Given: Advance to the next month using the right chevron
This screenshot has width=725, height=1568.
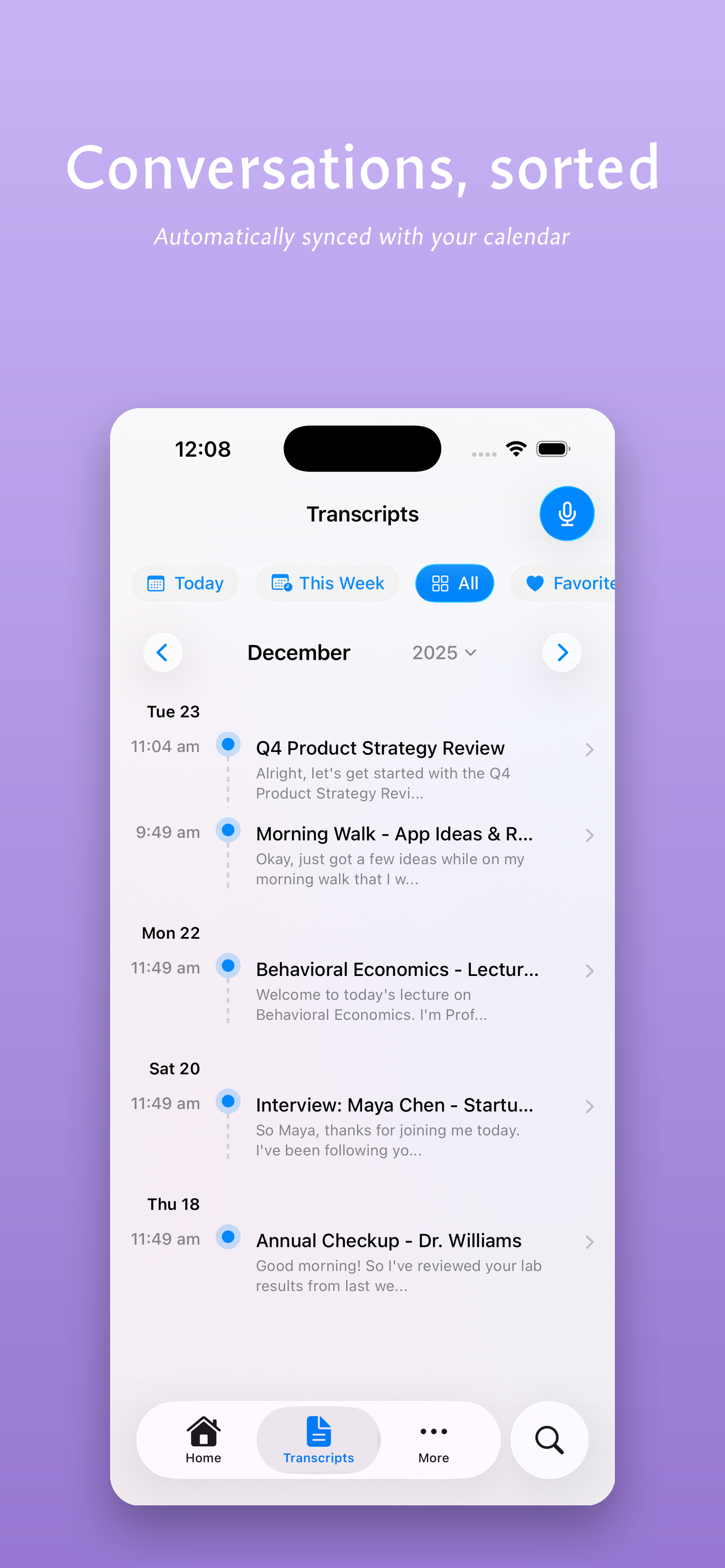Looking at the screenshot, I should 562,652.
